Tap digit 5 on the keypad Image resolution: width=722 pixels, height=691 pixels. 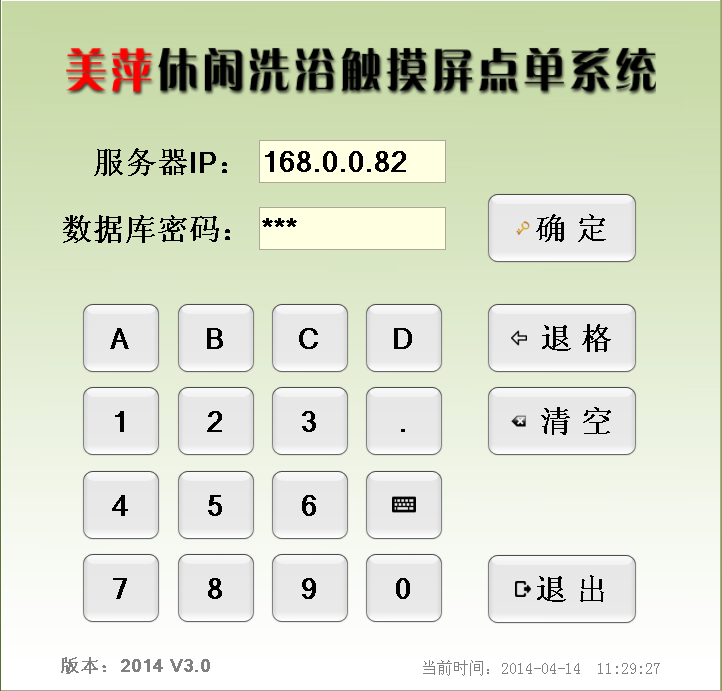pyautogui.click(x=215, y=505)
